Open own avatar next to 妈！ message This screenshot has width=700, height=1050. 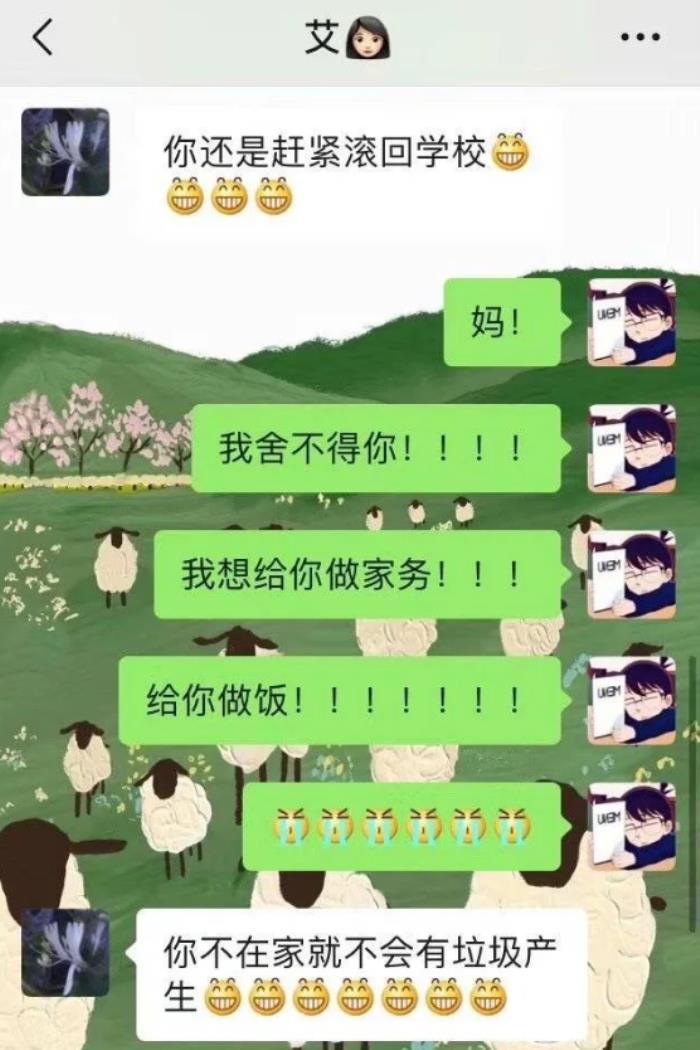[631, 322]
